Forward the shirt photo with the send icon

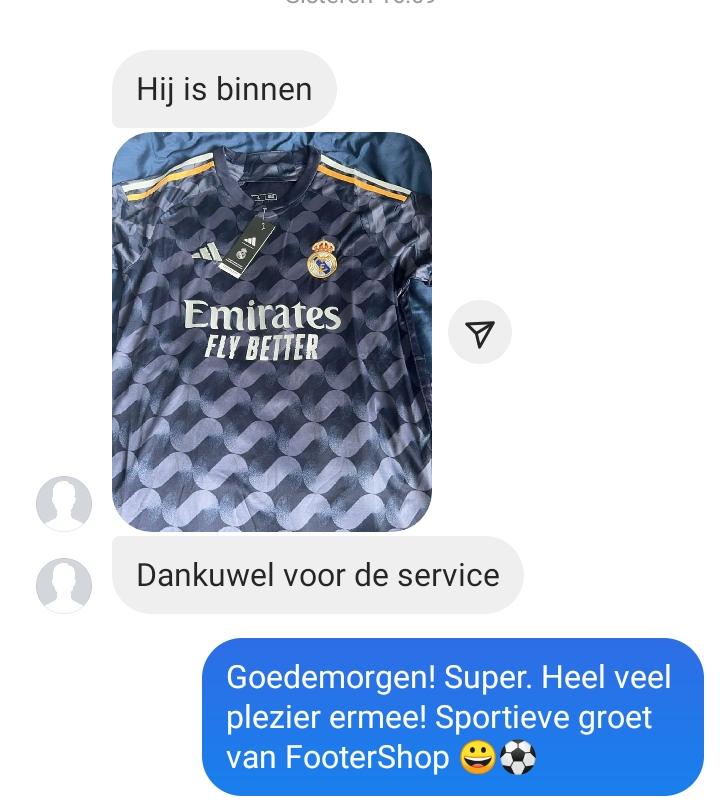(480, 333)
